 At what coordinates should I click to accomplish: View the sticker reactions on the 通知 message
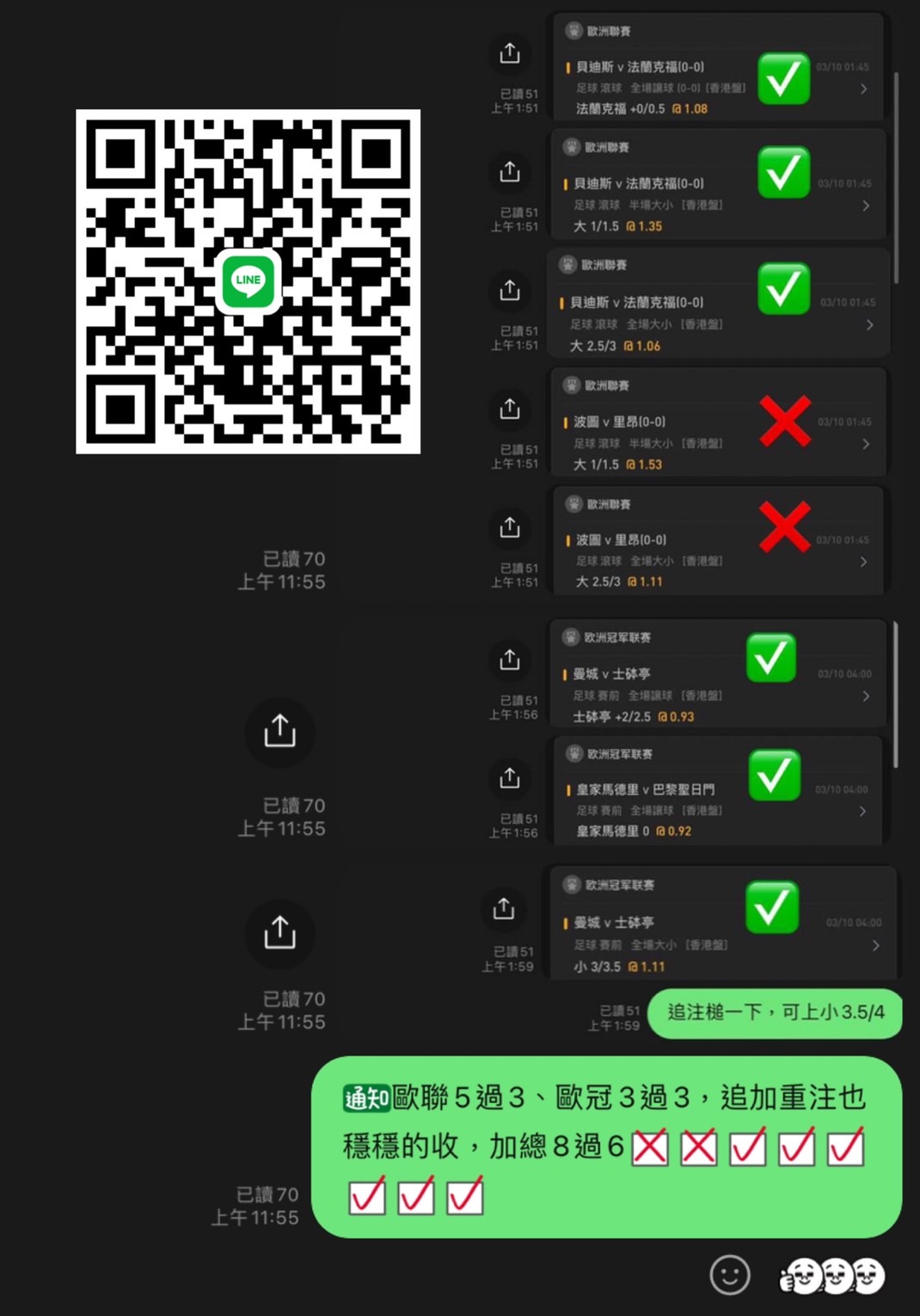click(832, 1276)
